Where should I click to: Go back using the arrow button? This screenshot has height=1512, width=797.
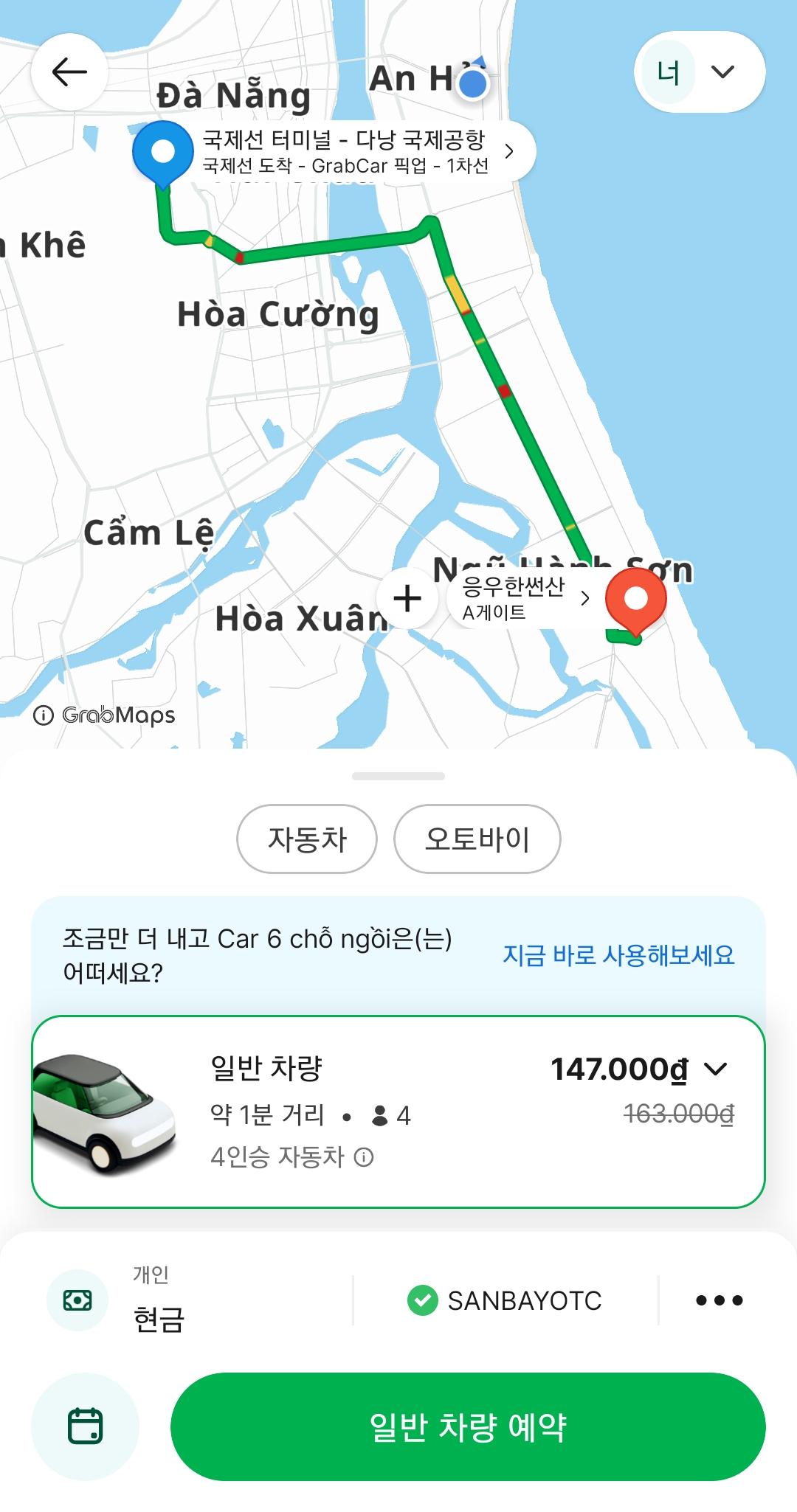point(69,72)
